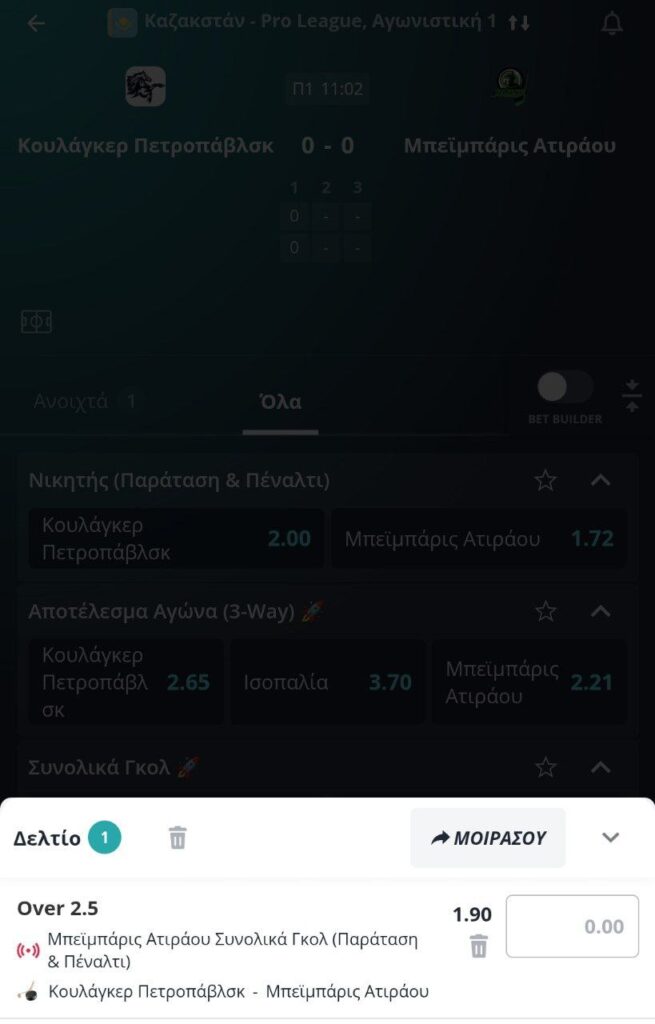655x1024 pixels.
Task: Collapse the Συνολικά Γκολ section
Action: (600, 767)
